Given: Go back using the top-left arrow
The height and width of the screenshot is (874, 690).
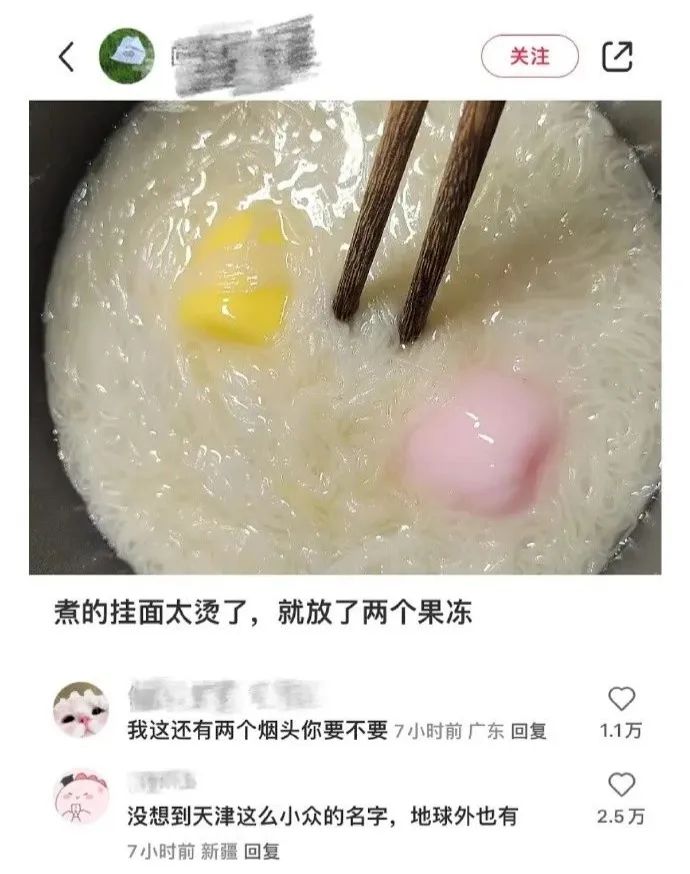Looking at the screenshot, I should pyautogui.click(x=66, y=57).
